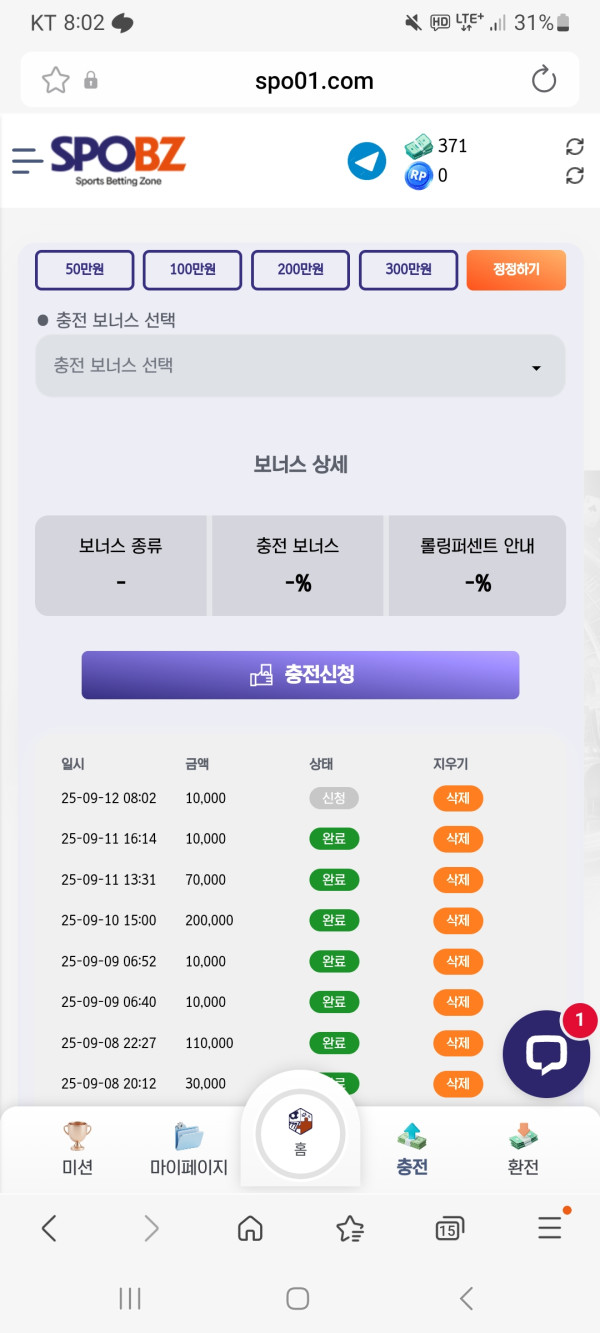Delete the 200,000 entry from 25-09-10
Image resolution: width=600 pixels, height=1333 pixels.
[458, 920]
